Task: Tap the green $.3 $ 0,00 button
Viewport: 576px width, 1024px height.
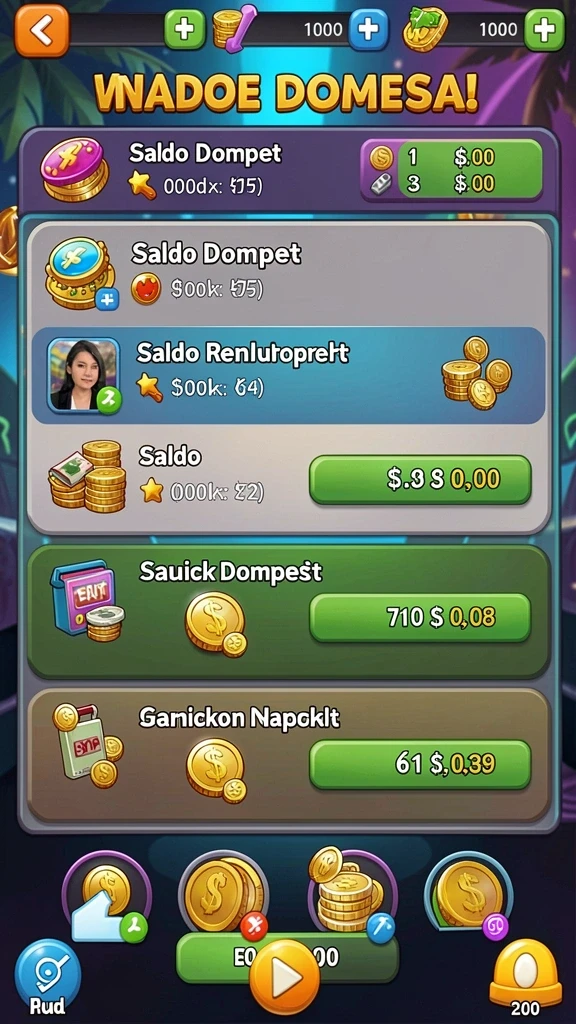Action: (420, 479)
